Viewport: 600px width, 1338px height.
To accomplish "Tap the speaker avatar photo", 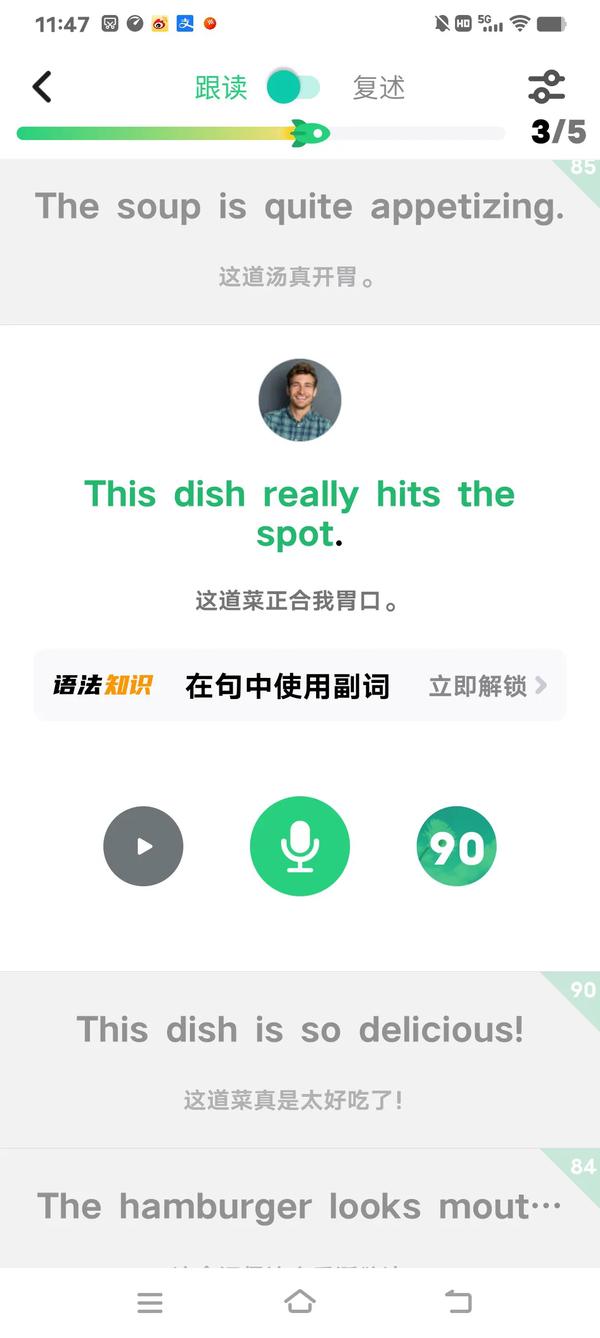I will click(300, 400).
